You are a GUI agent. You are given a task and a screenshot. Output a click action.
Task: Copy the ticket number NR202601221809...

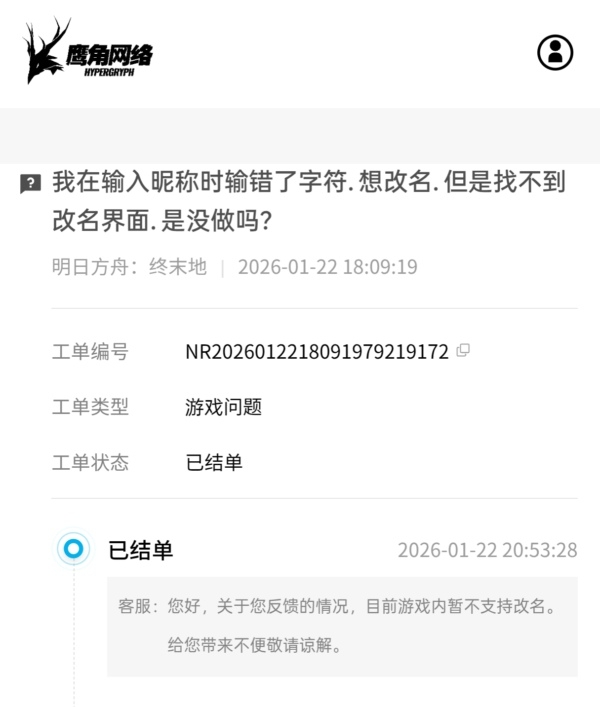coord(463,350)
